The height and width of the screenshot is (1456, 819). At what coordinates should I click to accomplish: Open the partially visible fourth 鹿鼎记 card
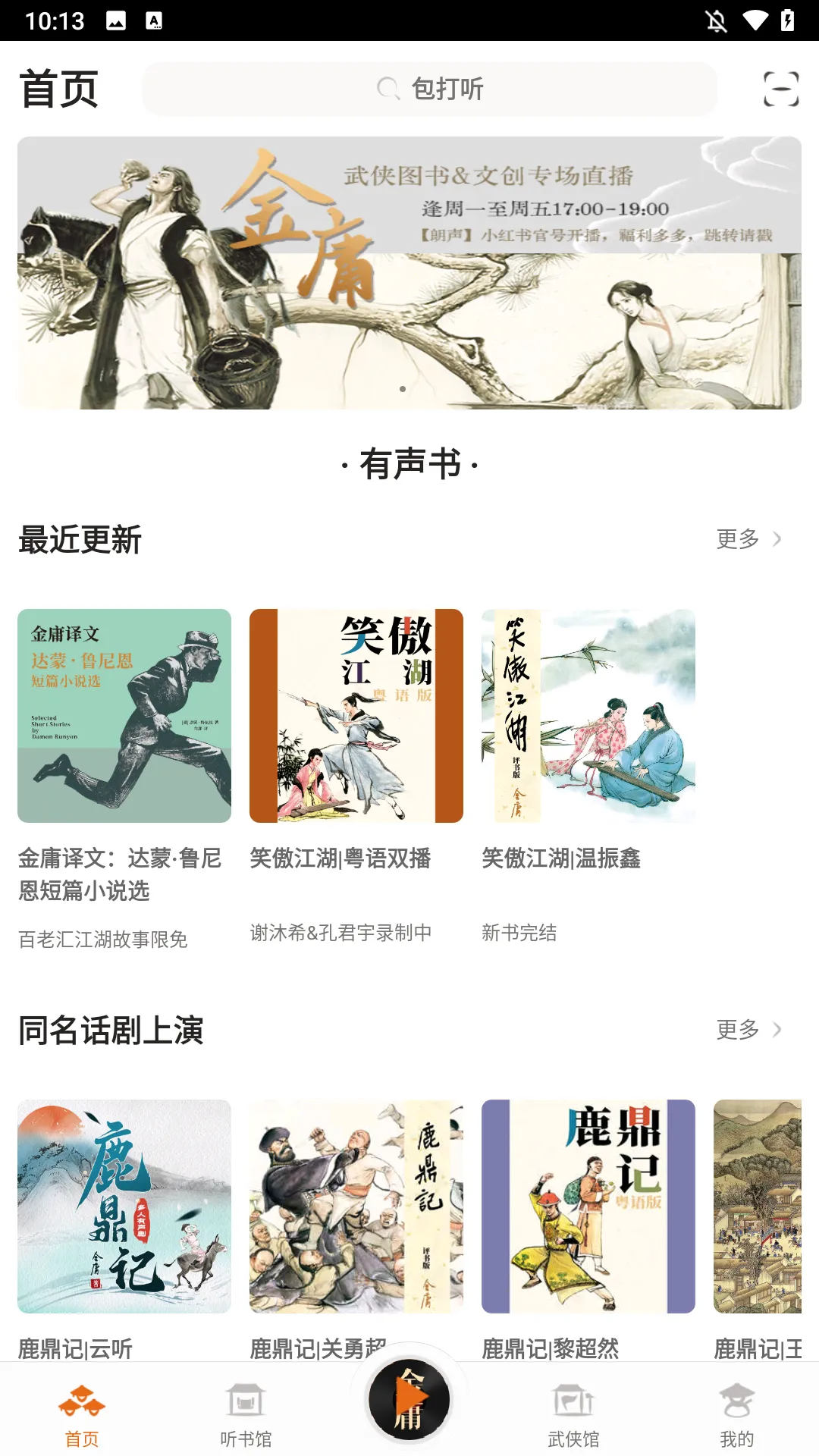(x=758, y=1206)
